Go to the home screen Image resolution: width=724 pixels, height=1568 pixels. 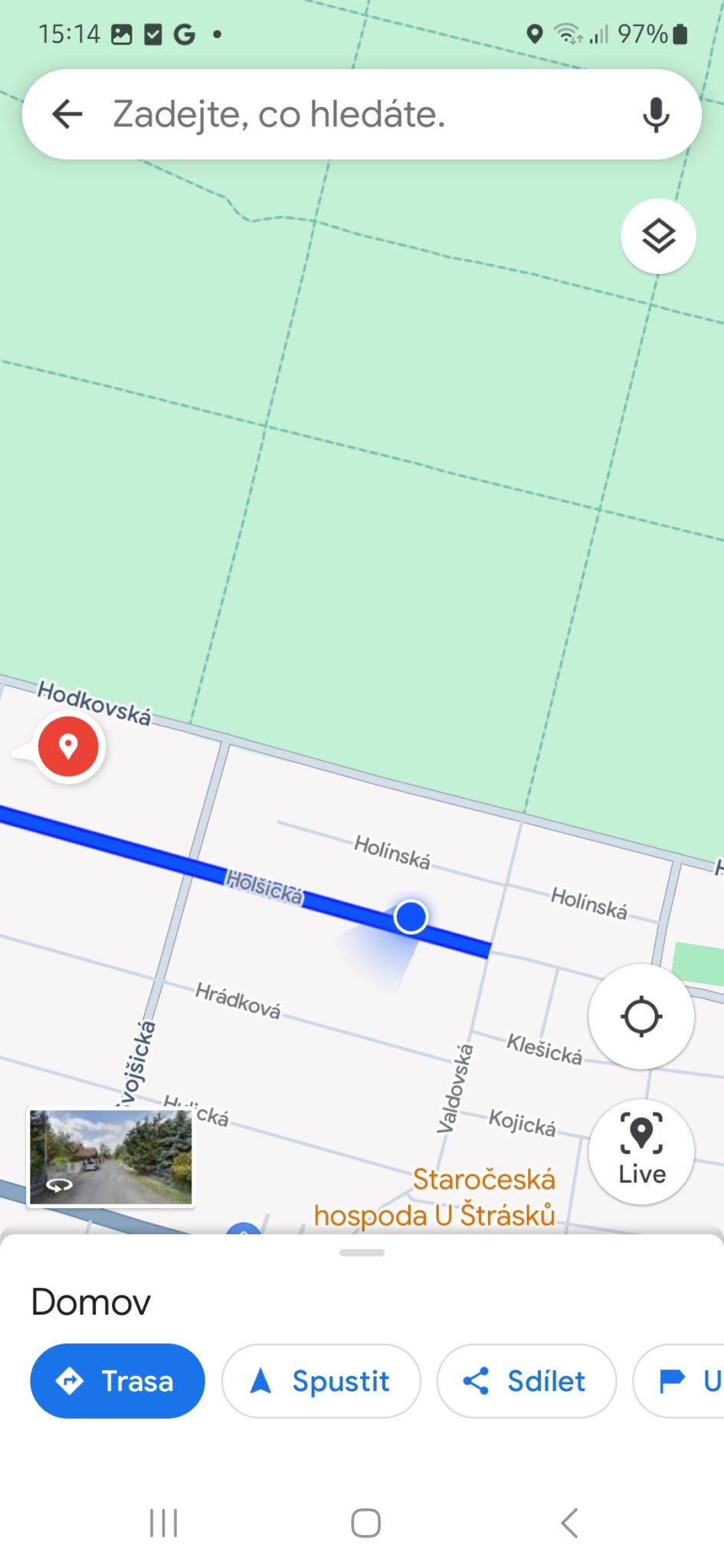(365, 1523)
